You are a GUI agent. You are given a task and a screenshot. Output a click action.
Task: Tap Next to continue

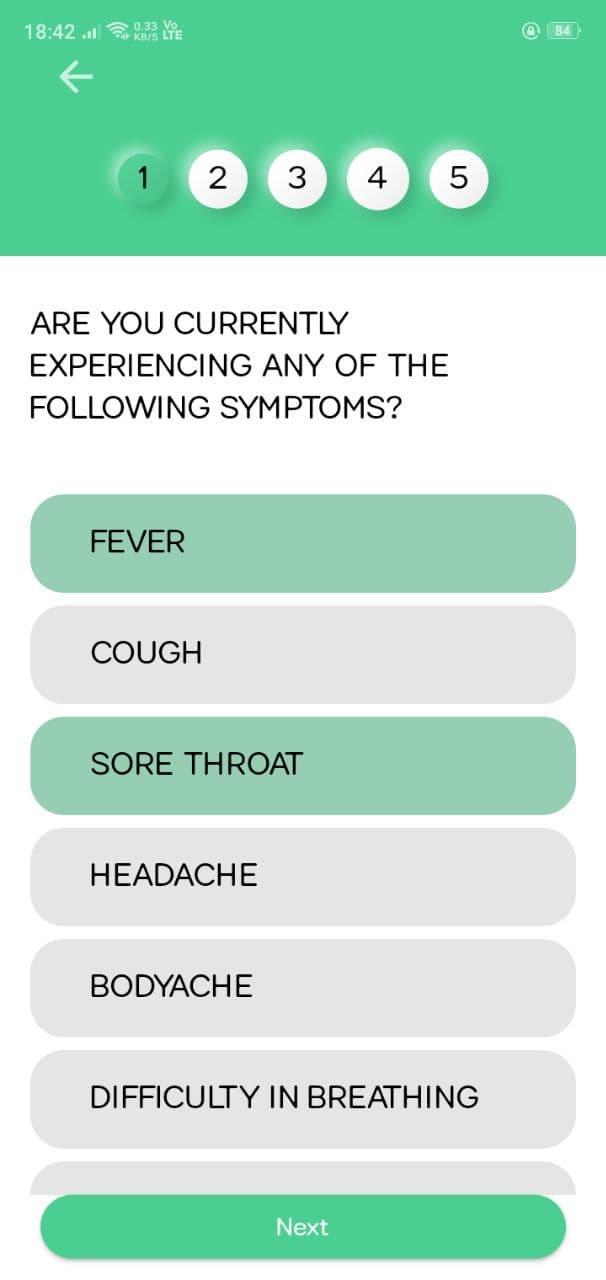pyautogui.click(x=303, y=1227)
